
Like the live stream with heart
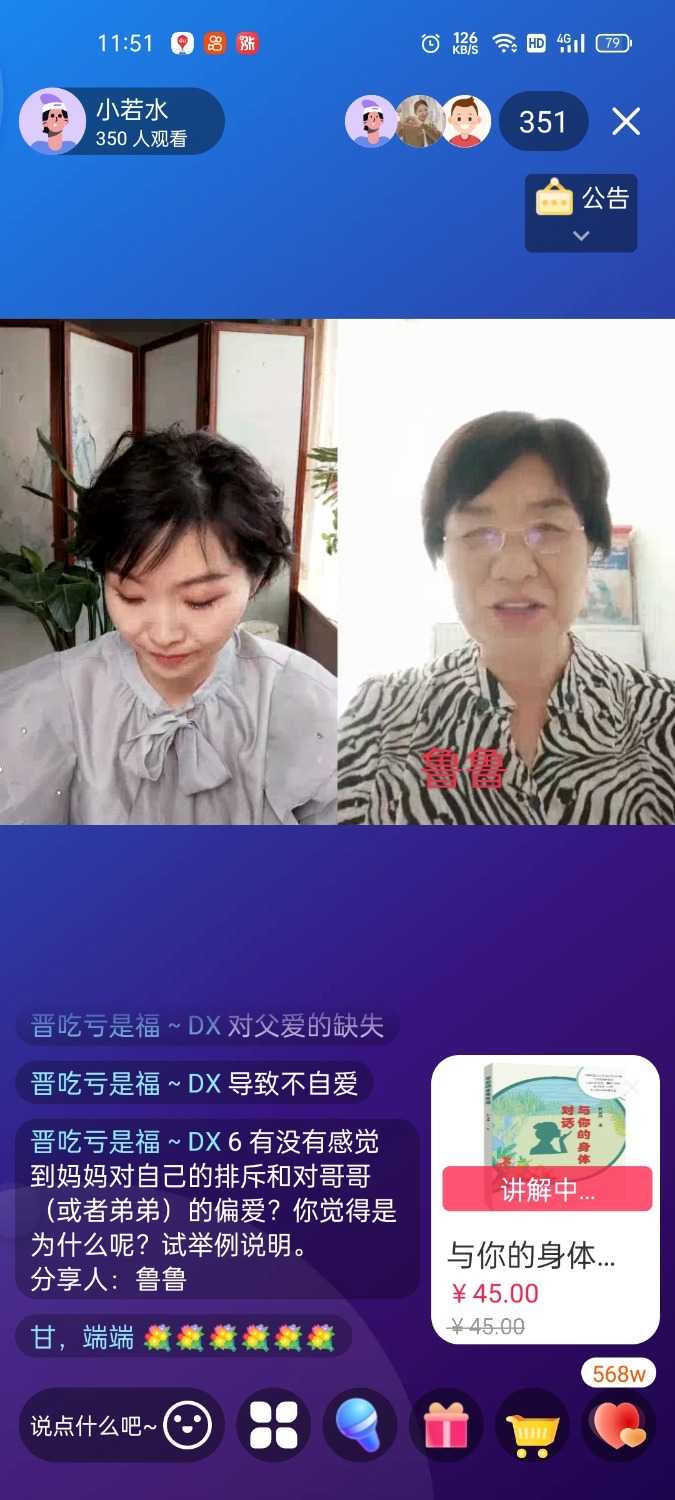pyautogui.click(x=619, y=1427)
